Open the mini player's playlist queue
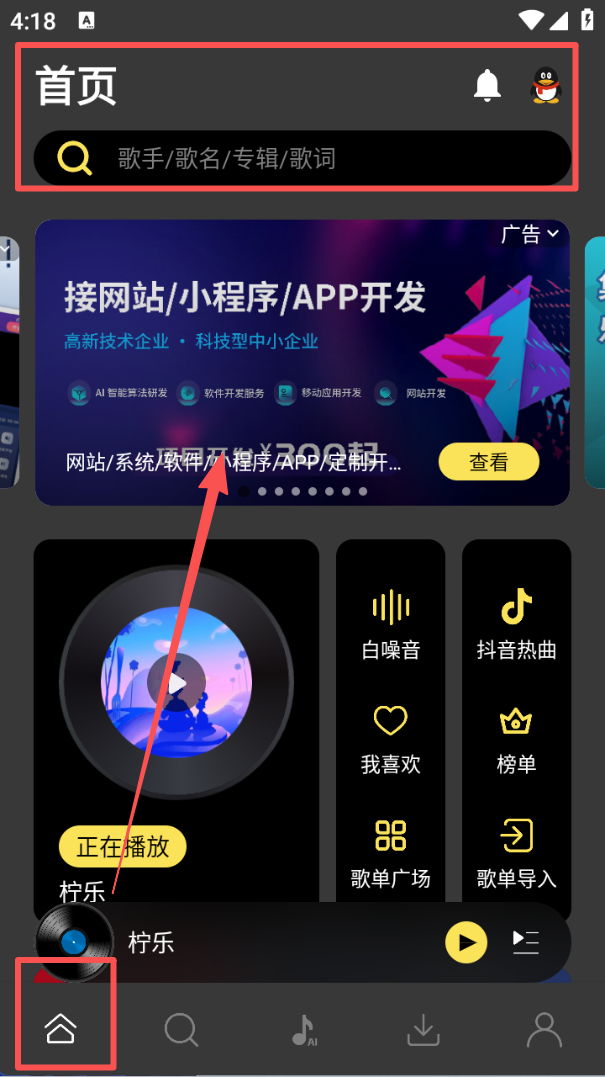605x1077 pixels. click(x=525, y=942)
